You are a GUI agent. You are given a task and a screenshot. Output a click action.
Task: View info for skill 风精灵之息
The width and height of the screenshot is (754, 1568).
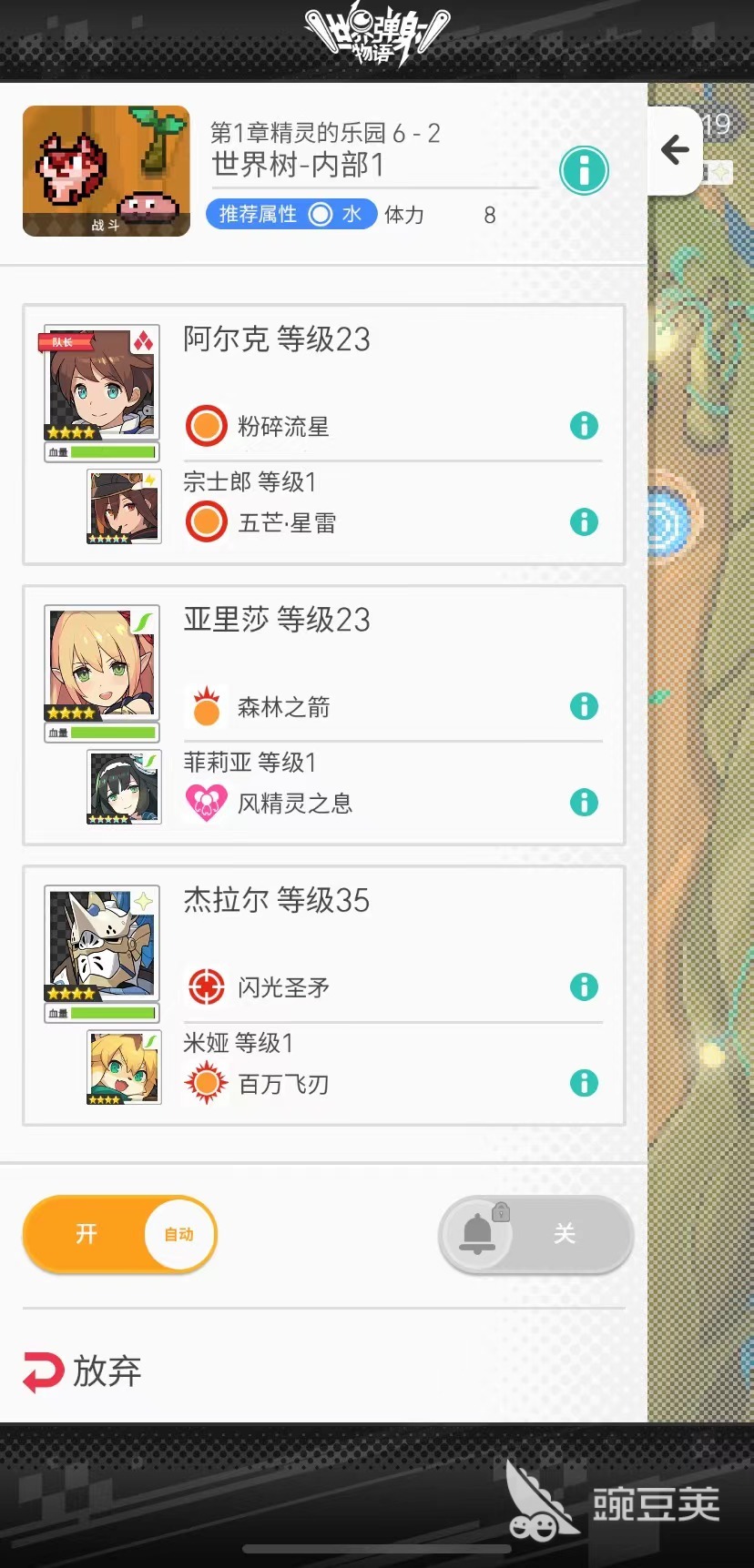click(584, 802)
